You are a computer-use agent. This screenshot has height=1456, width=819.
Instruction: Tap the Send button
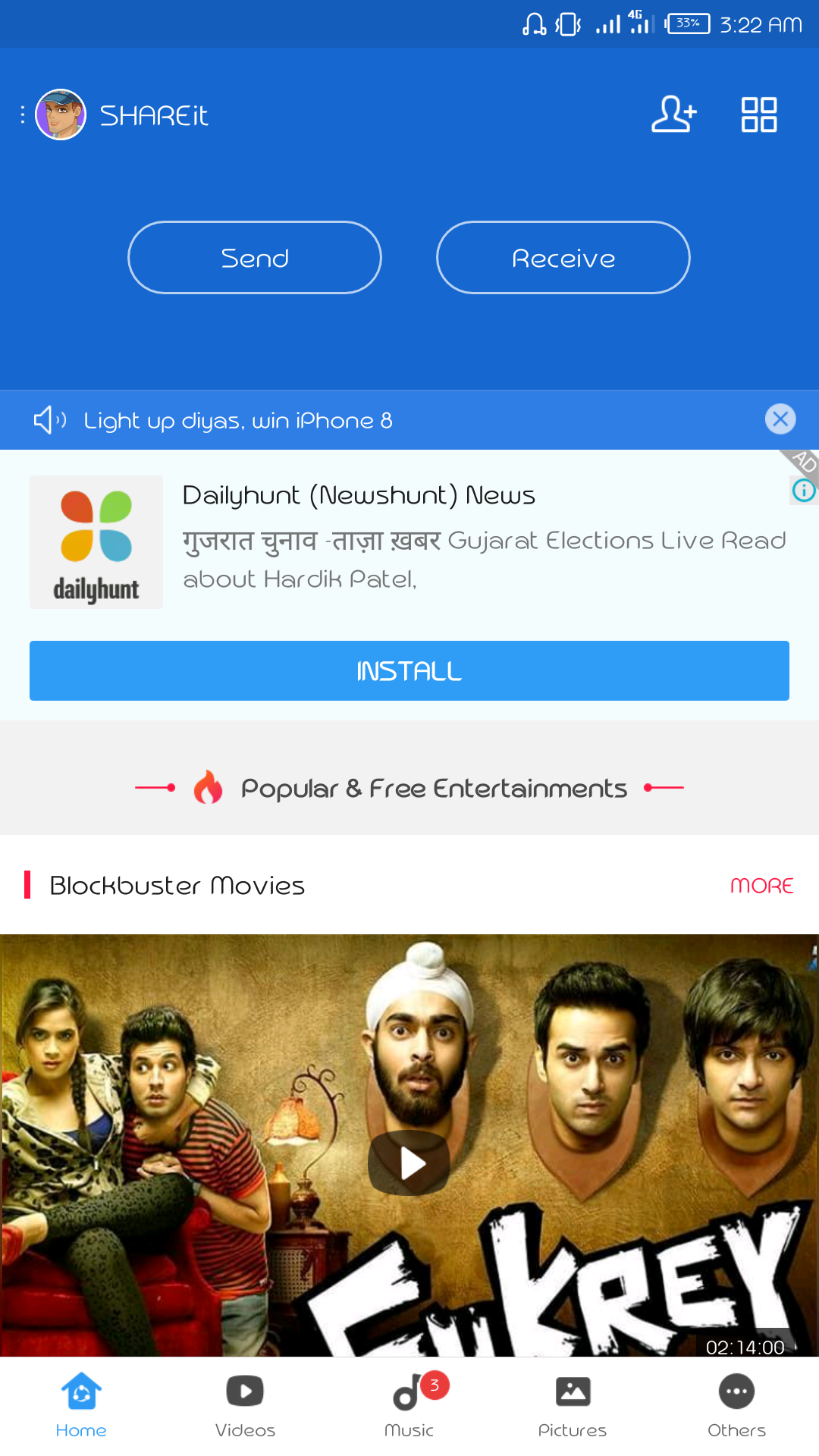click(x=255, y=258)
